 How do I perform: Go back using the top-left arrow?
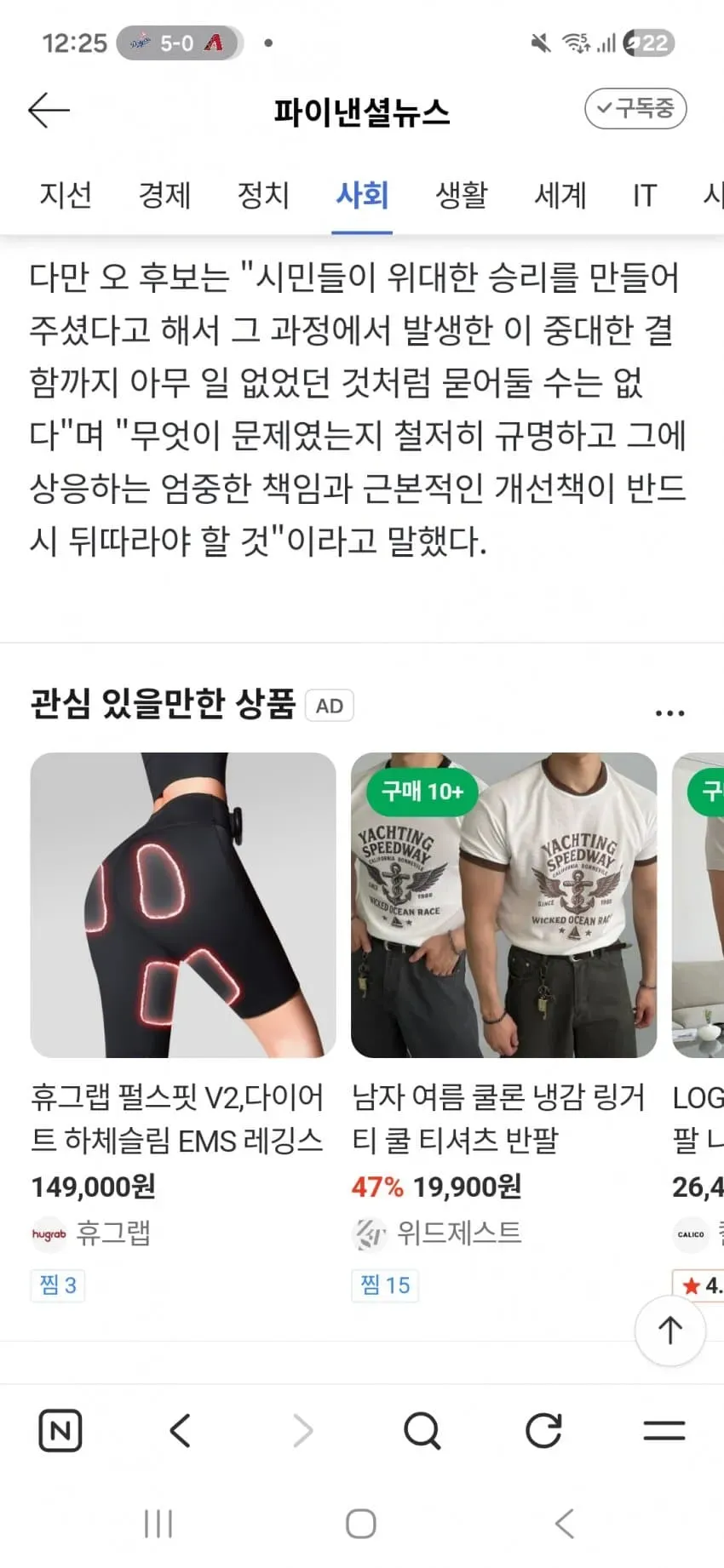49,110
